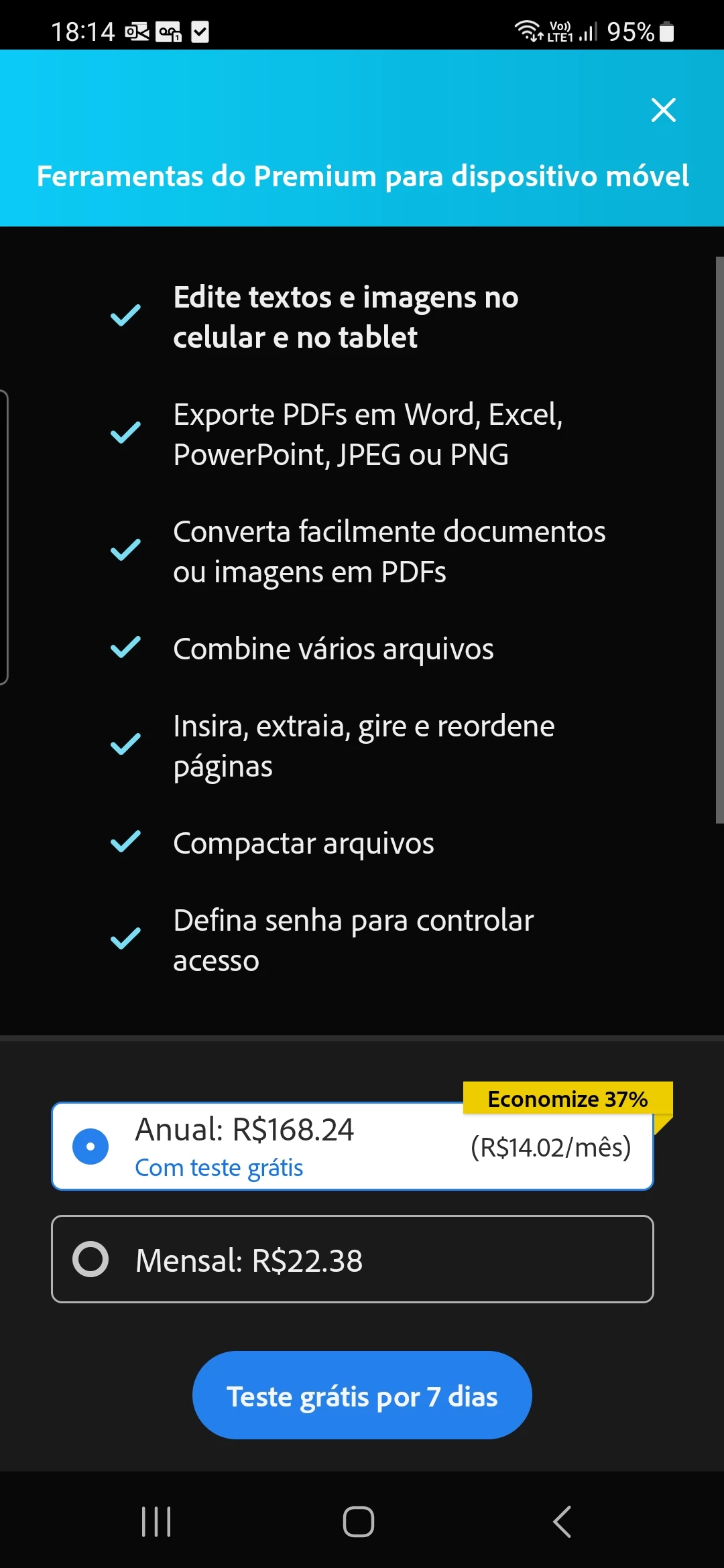Close the Premium tools offer screen

(663, 110)
